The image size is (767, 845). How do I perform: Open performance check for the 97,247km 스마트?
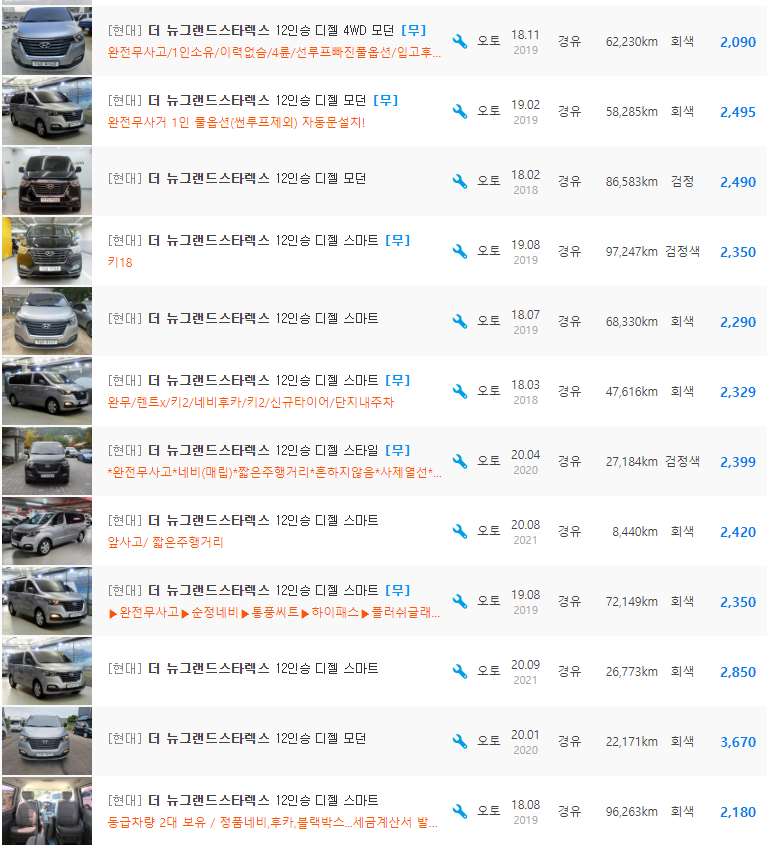tap(461, 251)
